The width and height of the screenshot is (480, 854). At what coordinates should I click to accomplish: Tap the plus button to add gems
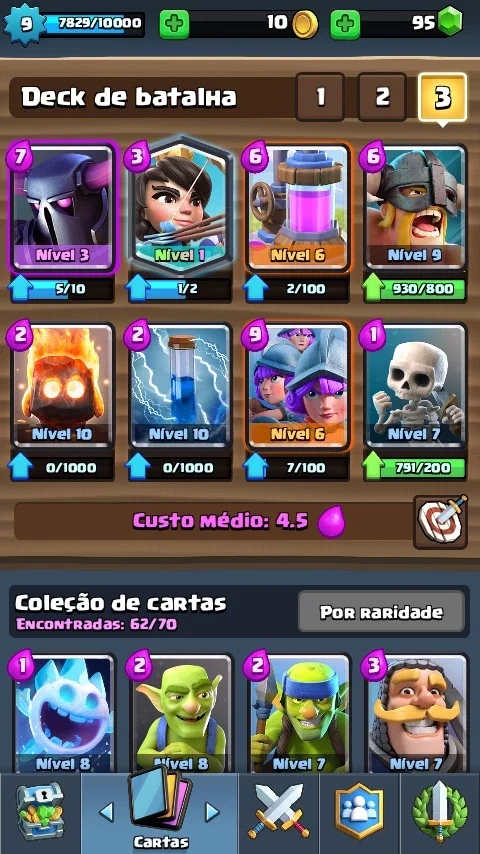pyautogui.click(x=345, y=25)
